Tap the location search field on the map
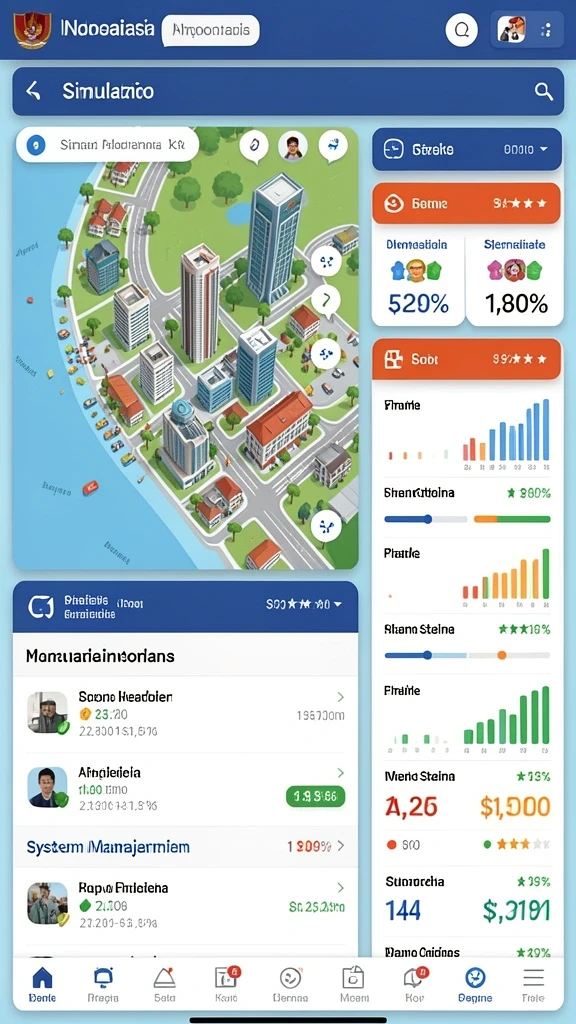Viewport: 576px width, 1024px height. pyautogui.click(x=107, y=144)
